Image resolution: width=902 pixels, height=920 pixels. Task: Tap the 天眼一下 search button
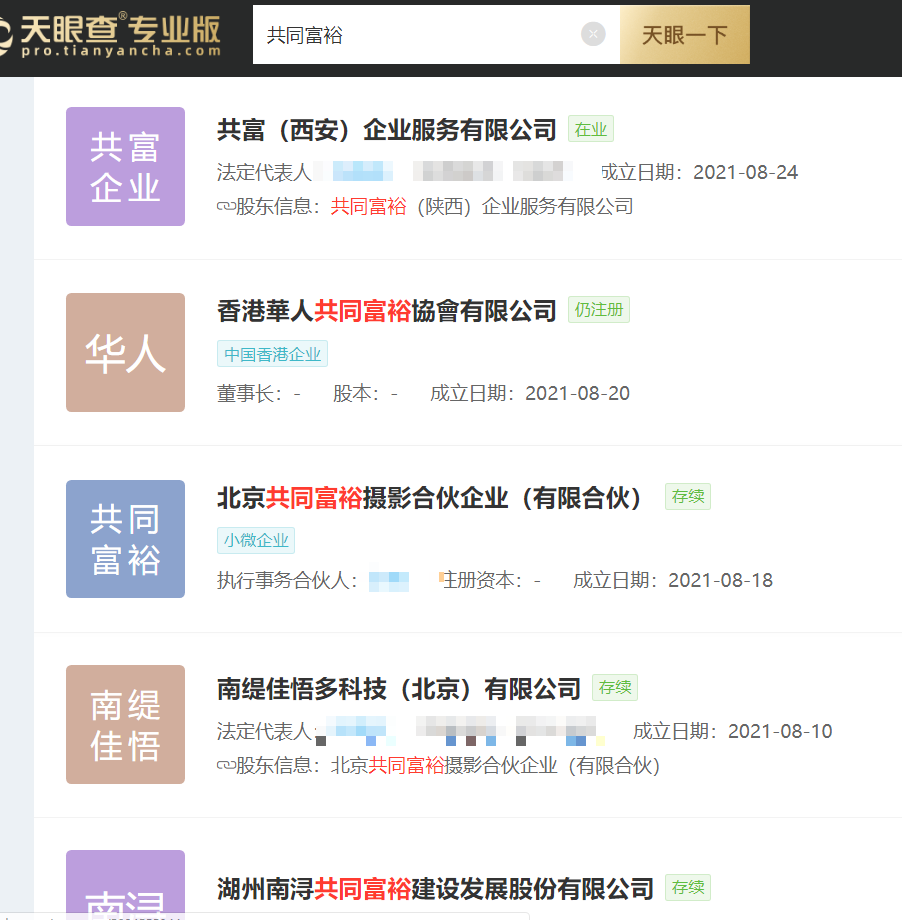click(684, 35)
